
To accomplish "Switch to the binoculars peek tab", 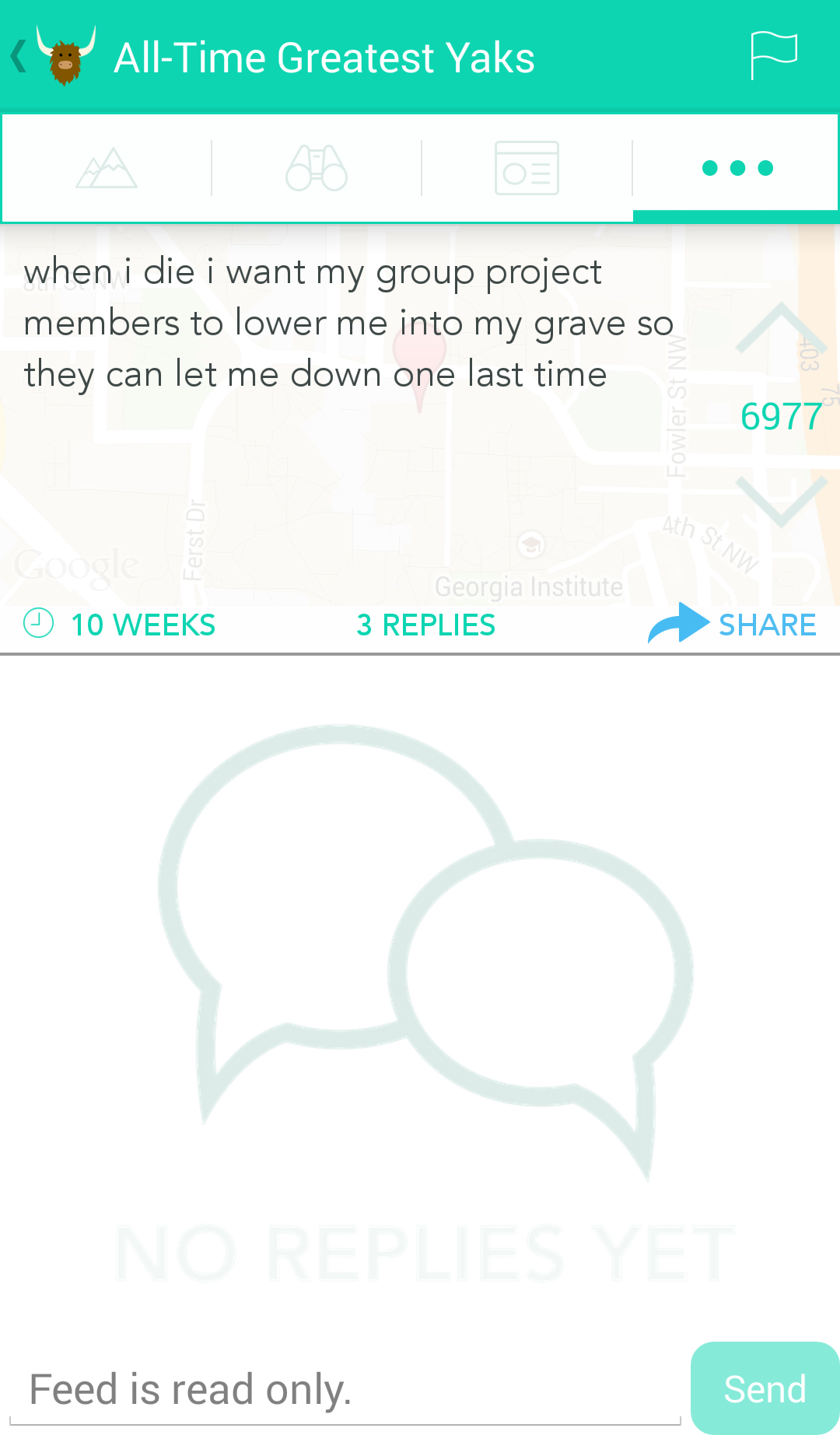I will 317,168.
